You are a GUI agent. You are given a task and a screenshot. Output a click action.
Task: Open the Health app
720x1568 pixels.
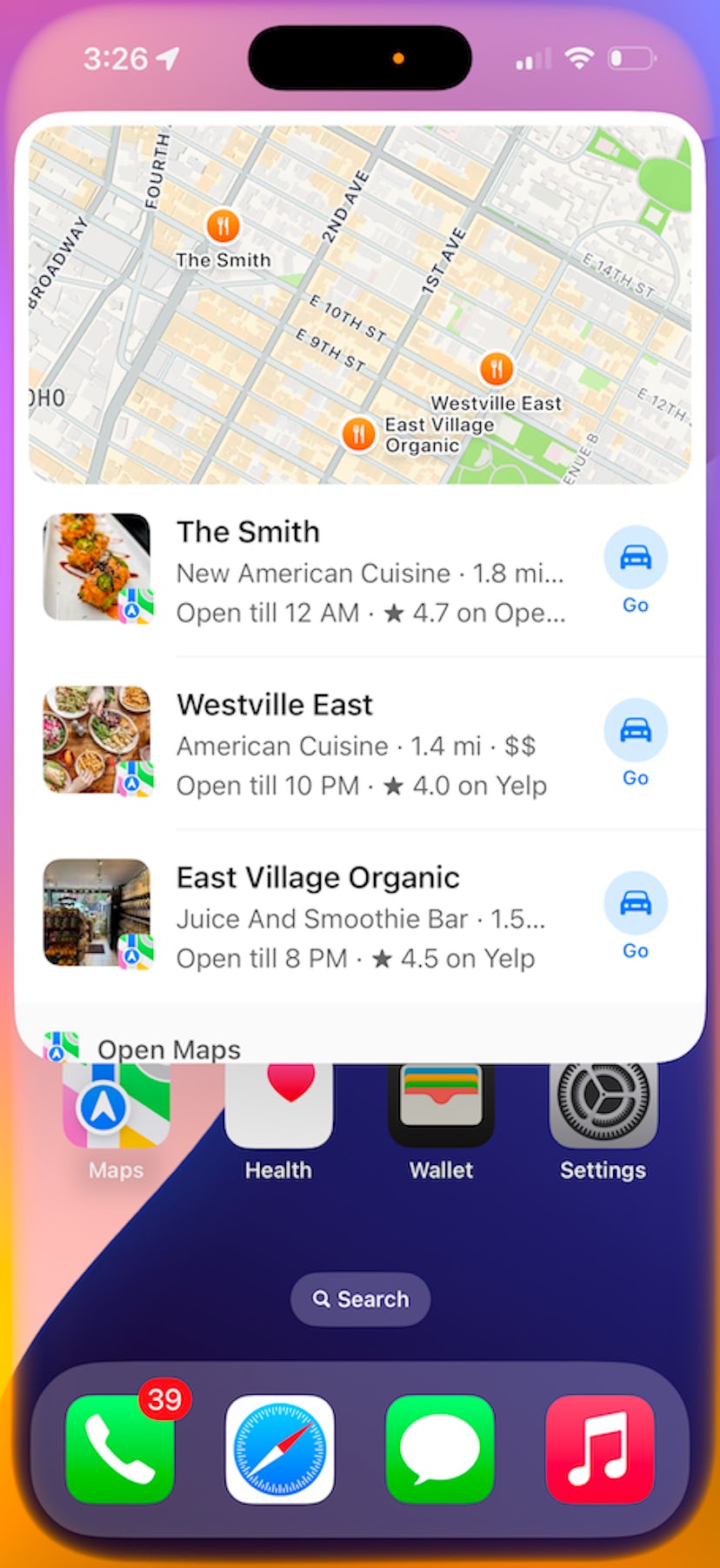pyautogui.click(x=278, y=1109)
